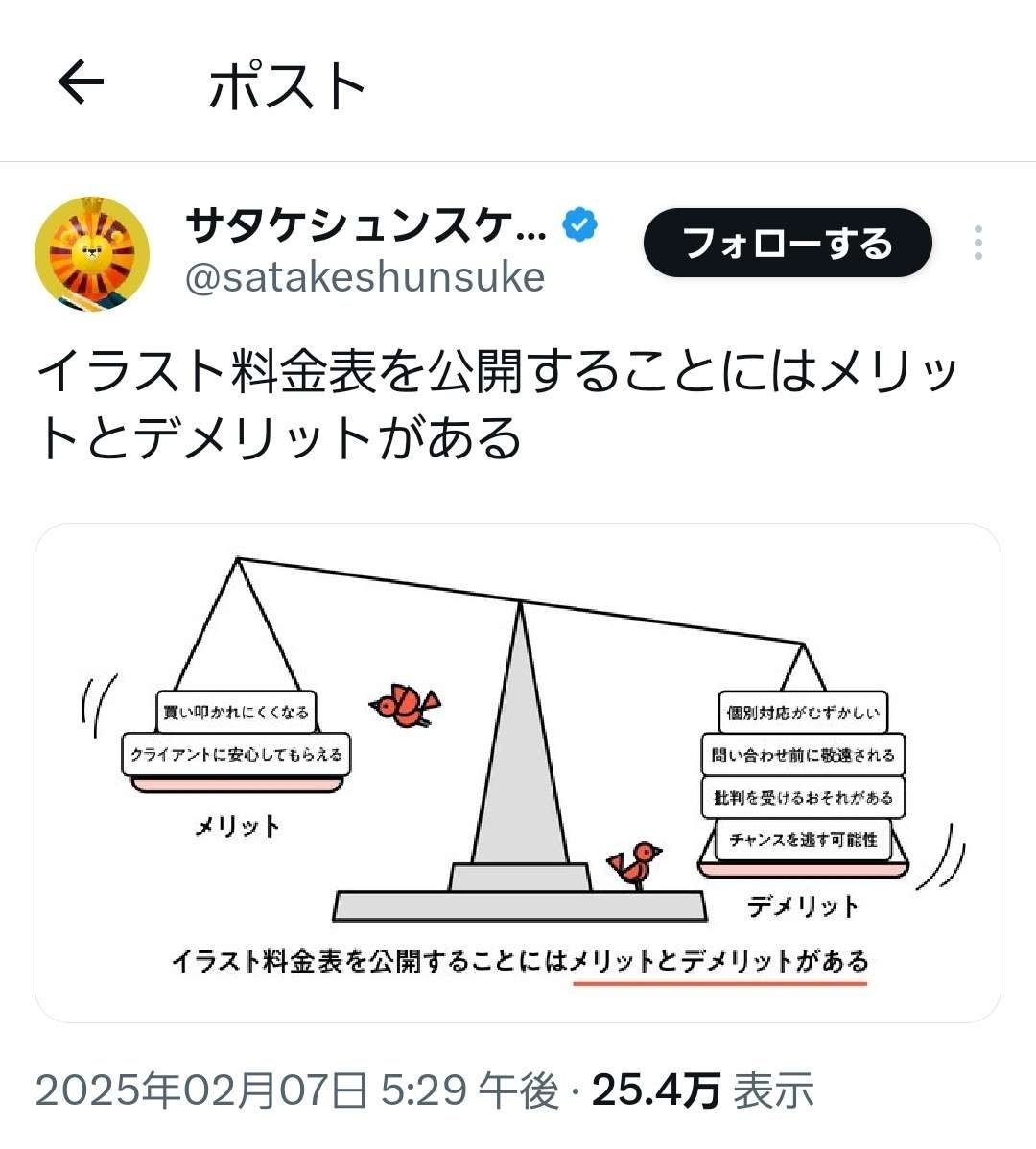The width and height of the screenshot is (1036, 1149).
Task: Tap the フォローする follow button
Action: (788, 244)
